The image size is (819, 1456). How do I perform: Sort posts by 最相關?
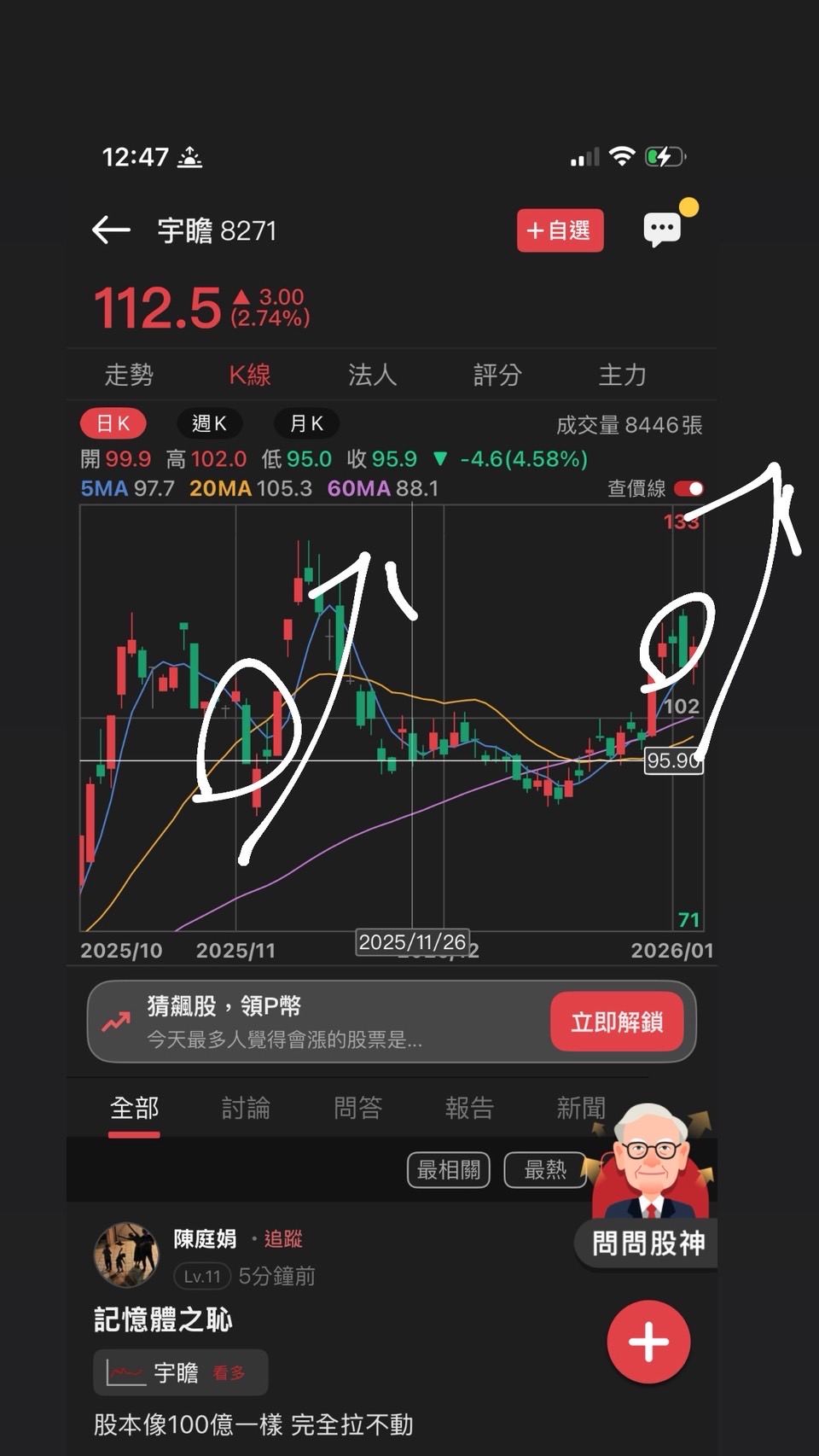[x=449, y=1169]
